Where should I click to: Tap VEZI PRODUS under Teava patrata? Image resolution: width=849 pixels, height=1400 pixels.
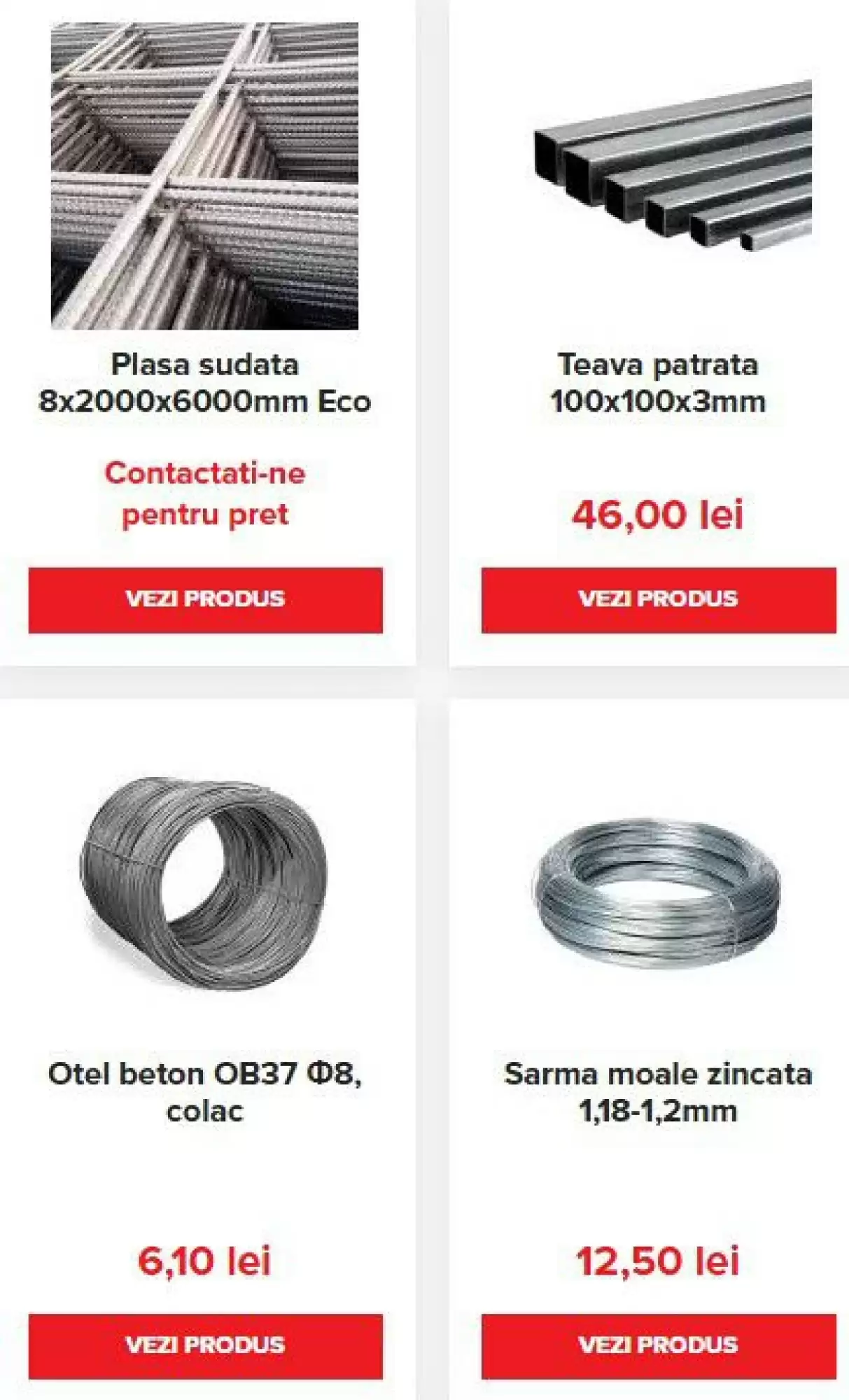tap(659, 600)
